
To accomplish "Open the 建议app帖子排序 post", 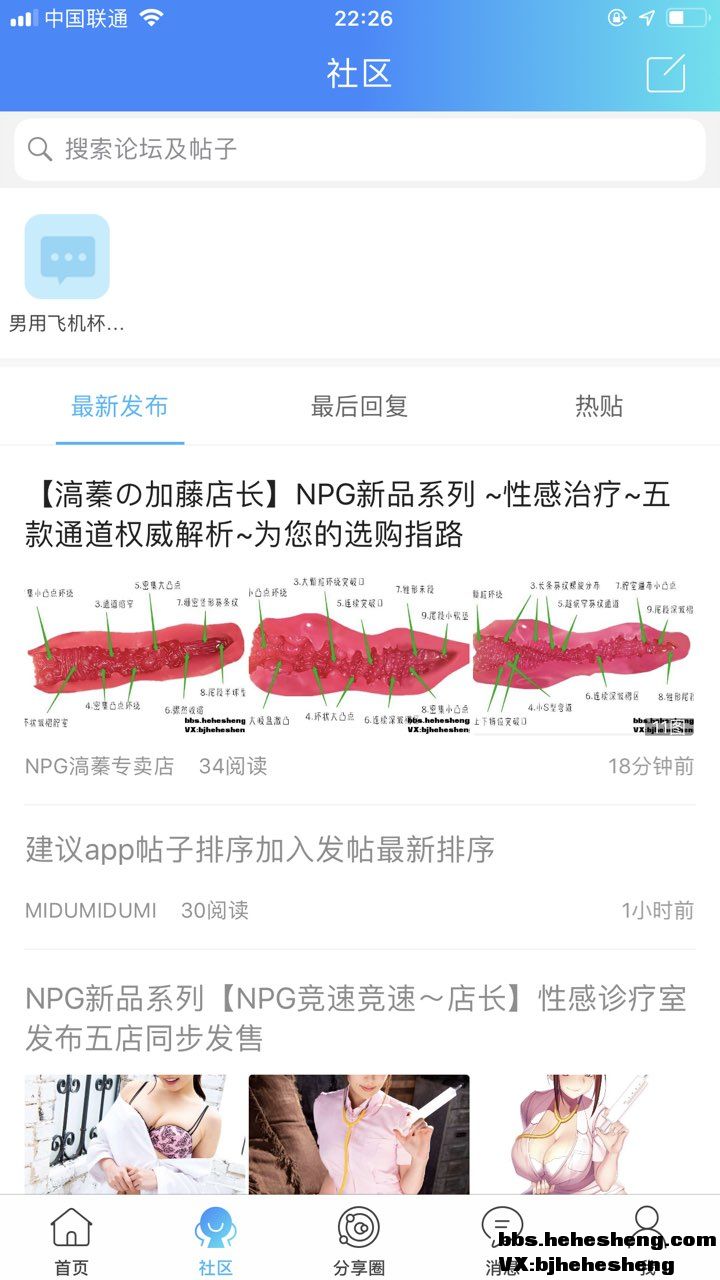I will pyautogui.click(x=260, y=850).
